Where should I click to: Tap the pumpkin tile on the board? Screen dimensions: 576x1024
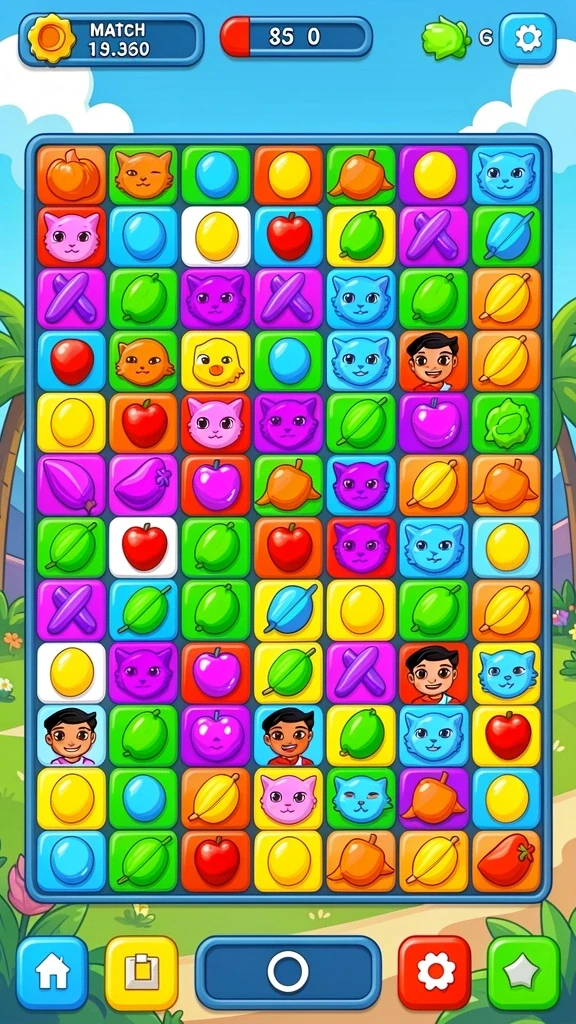[x=71, y=175]
